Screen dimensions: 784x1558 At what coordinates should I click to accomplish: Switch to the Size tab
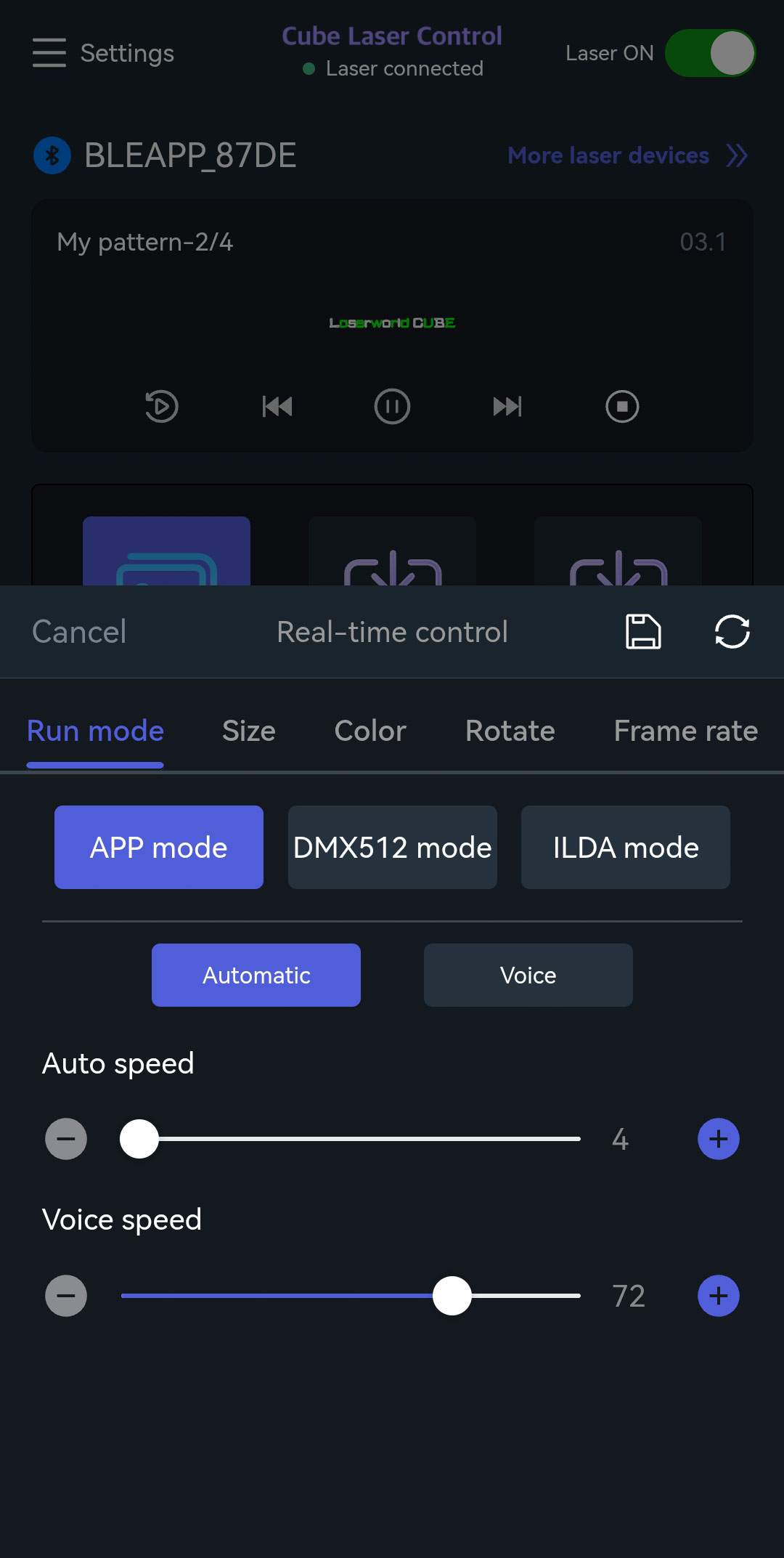248,731
